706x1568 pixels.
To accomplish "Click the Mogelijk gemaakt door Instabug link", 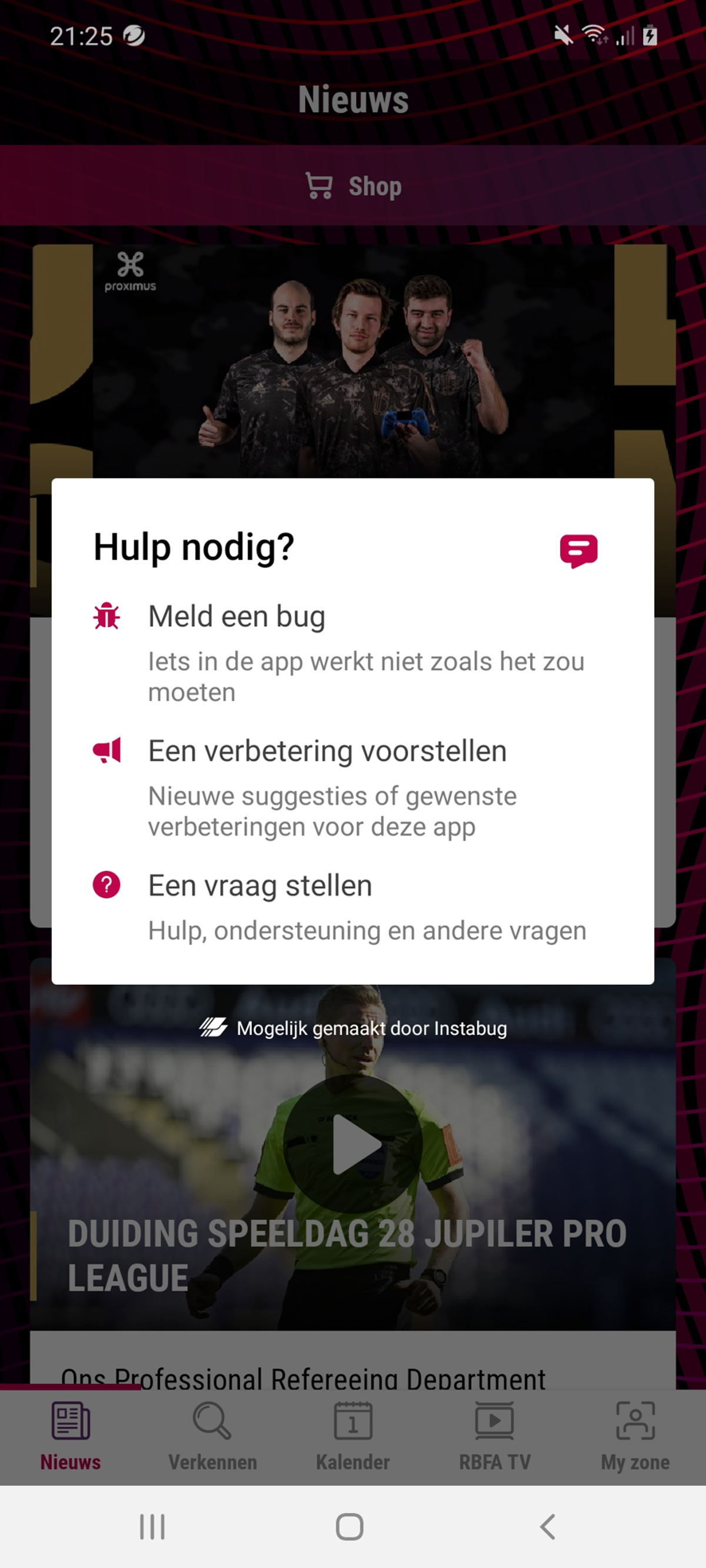I will pyautogui.click(x=371, y=1029).
